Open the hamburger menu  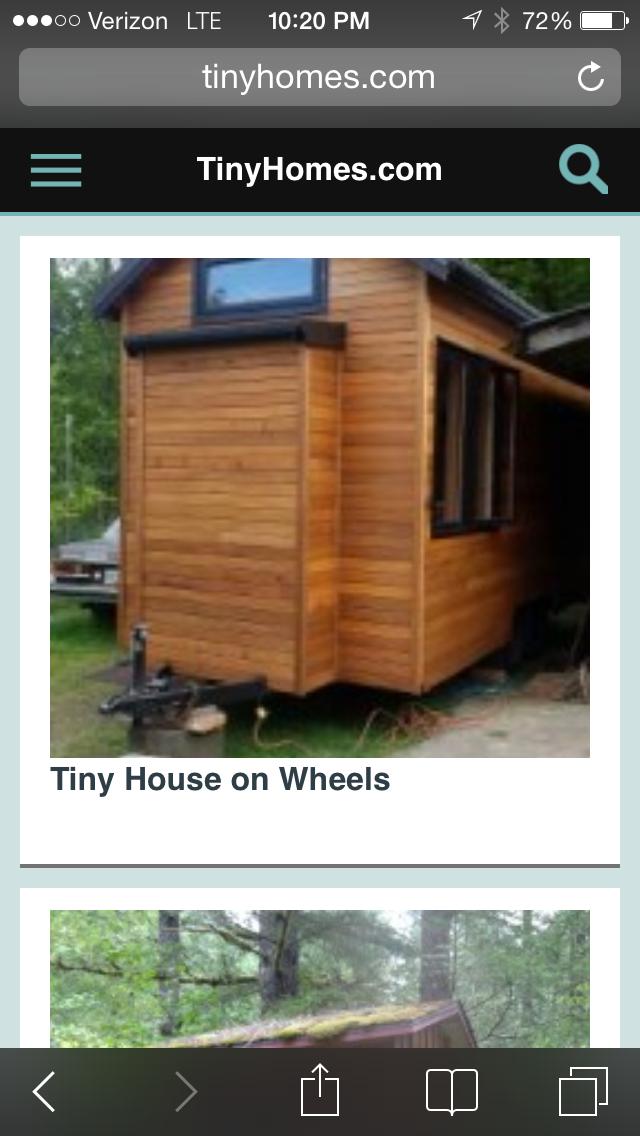56,170
